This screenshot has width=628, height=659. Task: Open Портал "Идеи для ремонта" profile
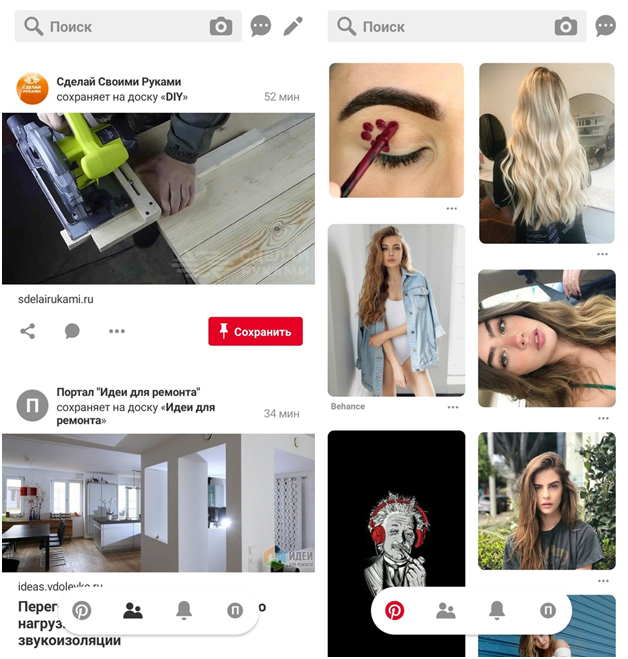tap(33, 405)
